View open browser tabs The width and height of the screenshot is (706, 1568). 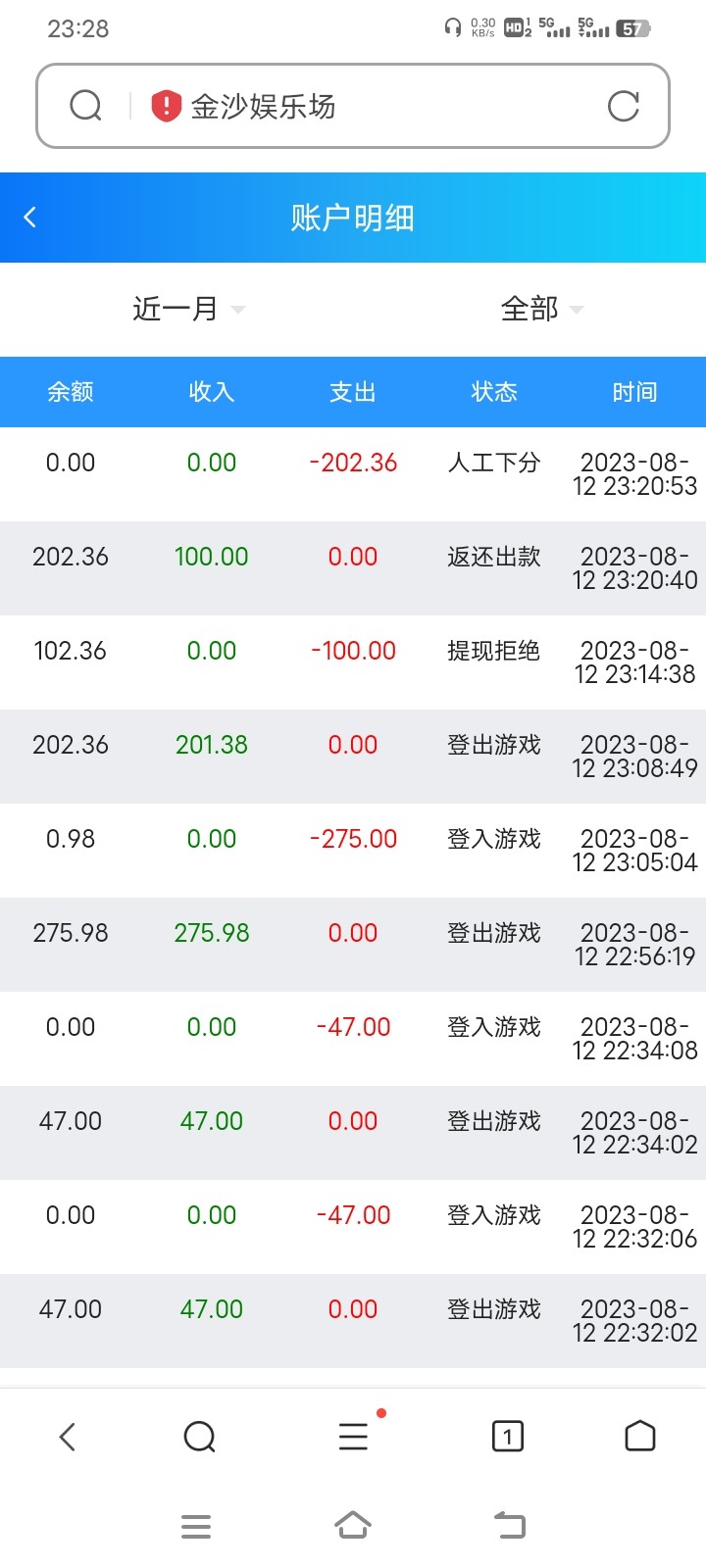507,1437
